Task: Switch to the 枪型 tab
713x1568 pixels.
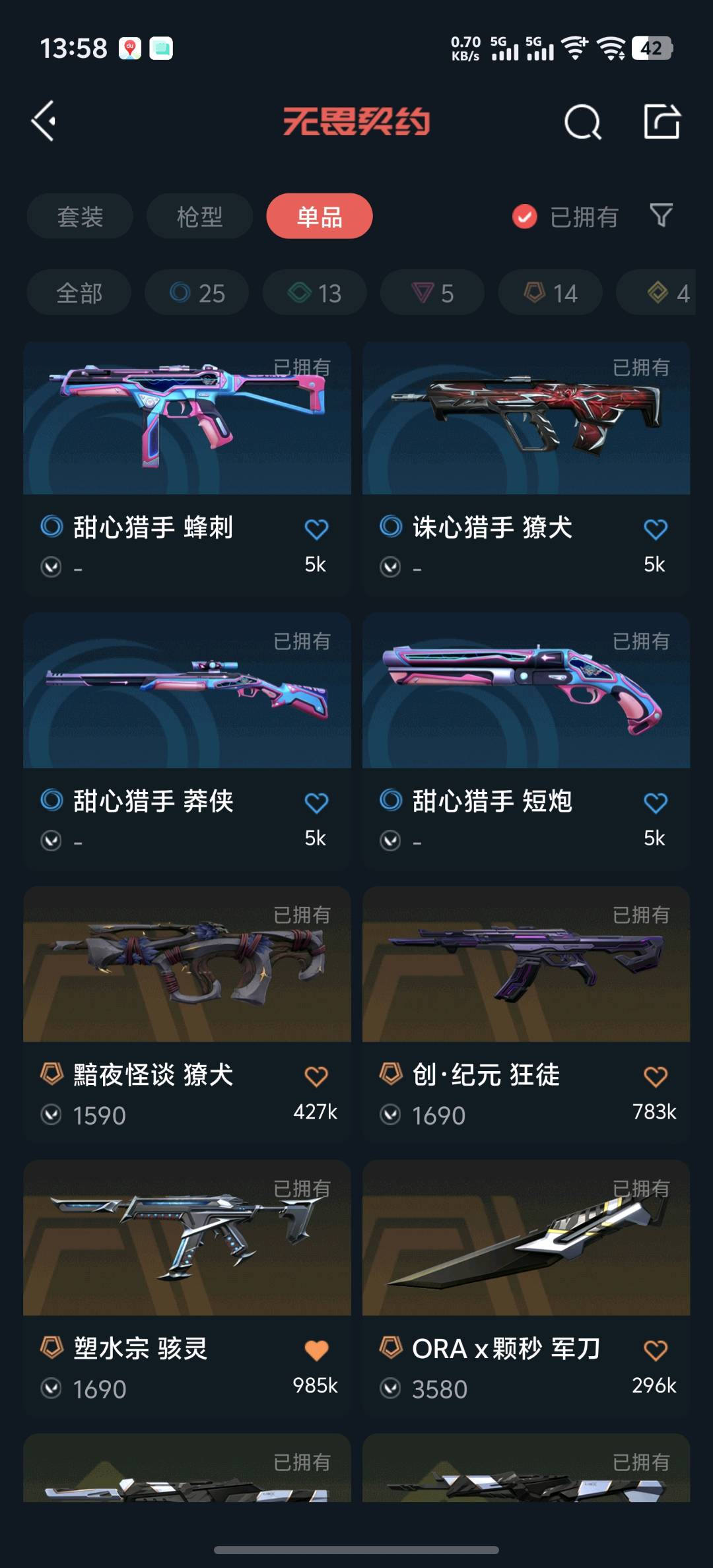Action: (x=199, y=216)
